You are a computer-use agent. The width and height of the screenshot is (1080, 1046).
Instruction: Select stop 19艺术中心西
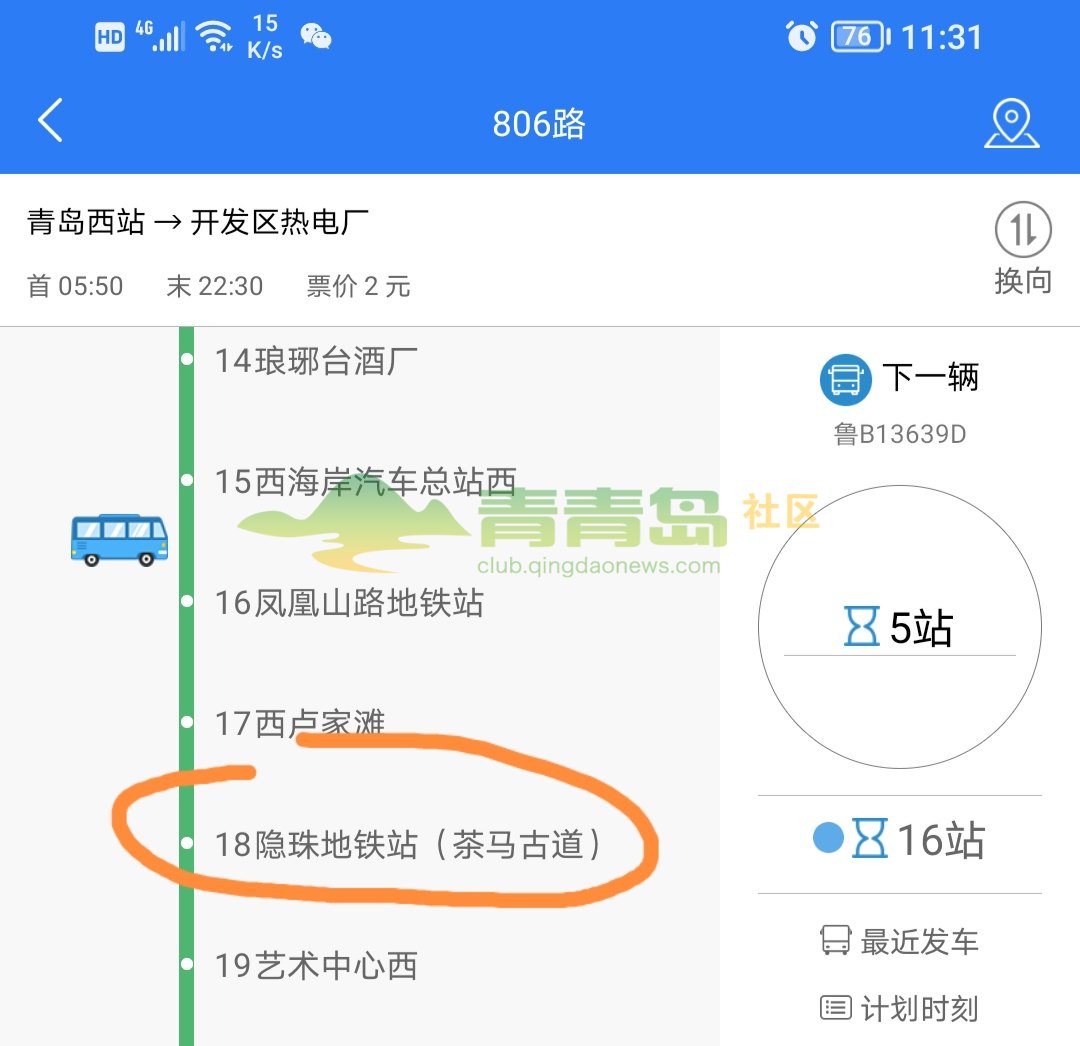(x=316, y=966)
